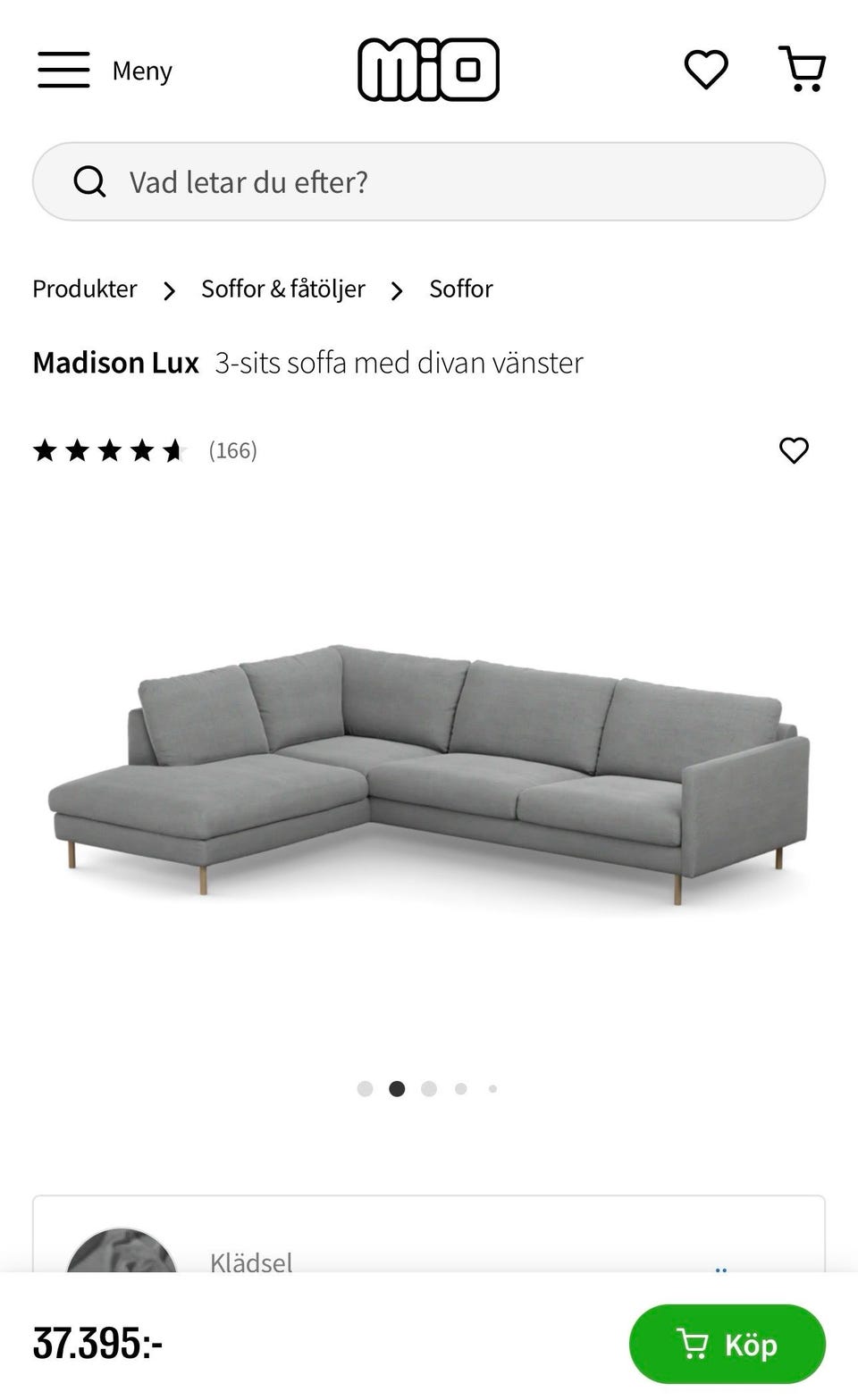Click the cart icon inside the Köp button

pos(695,1344)
